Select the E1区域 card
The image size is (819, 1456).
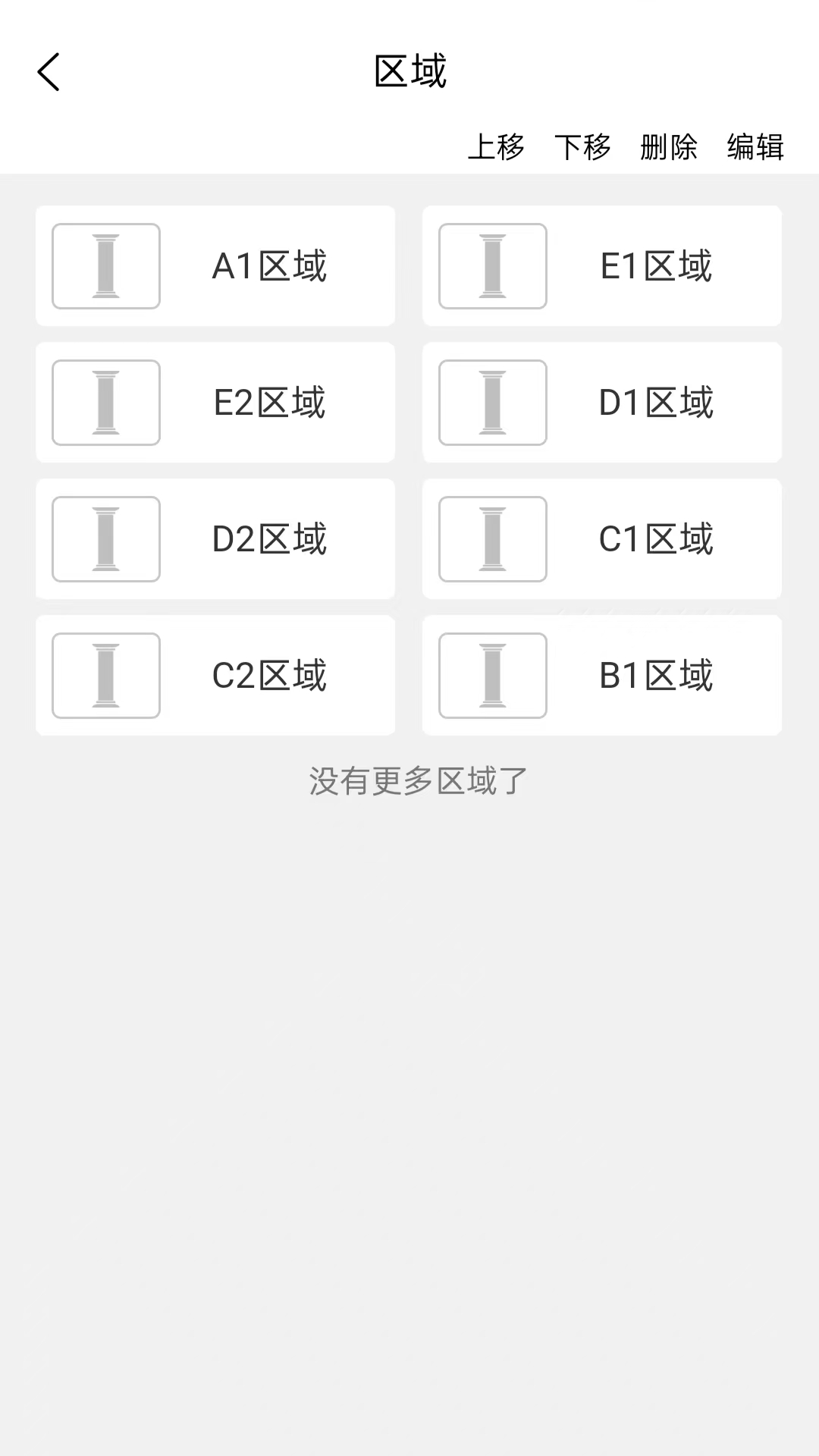[601, 266]
